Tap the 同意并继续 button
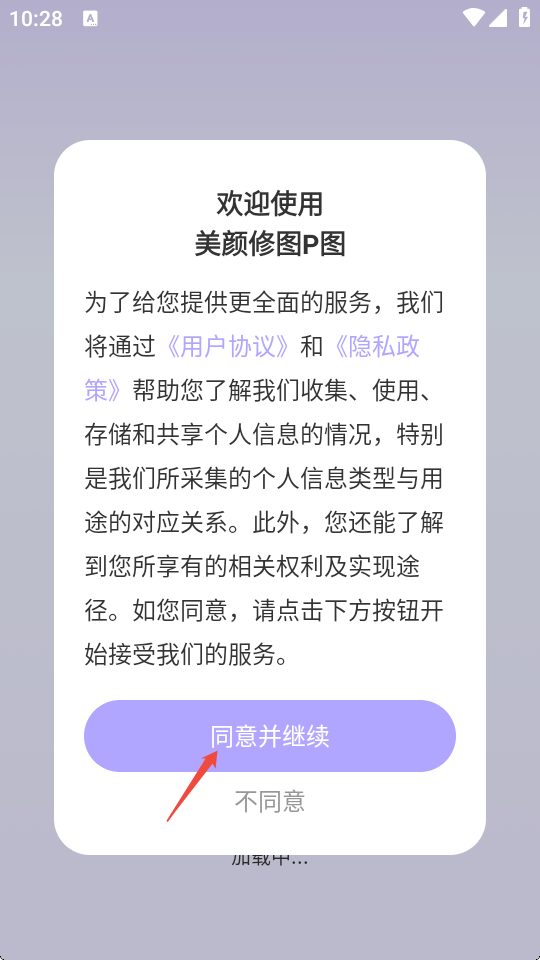The height and width of the screenshot is (960, 540). (270, 736)
